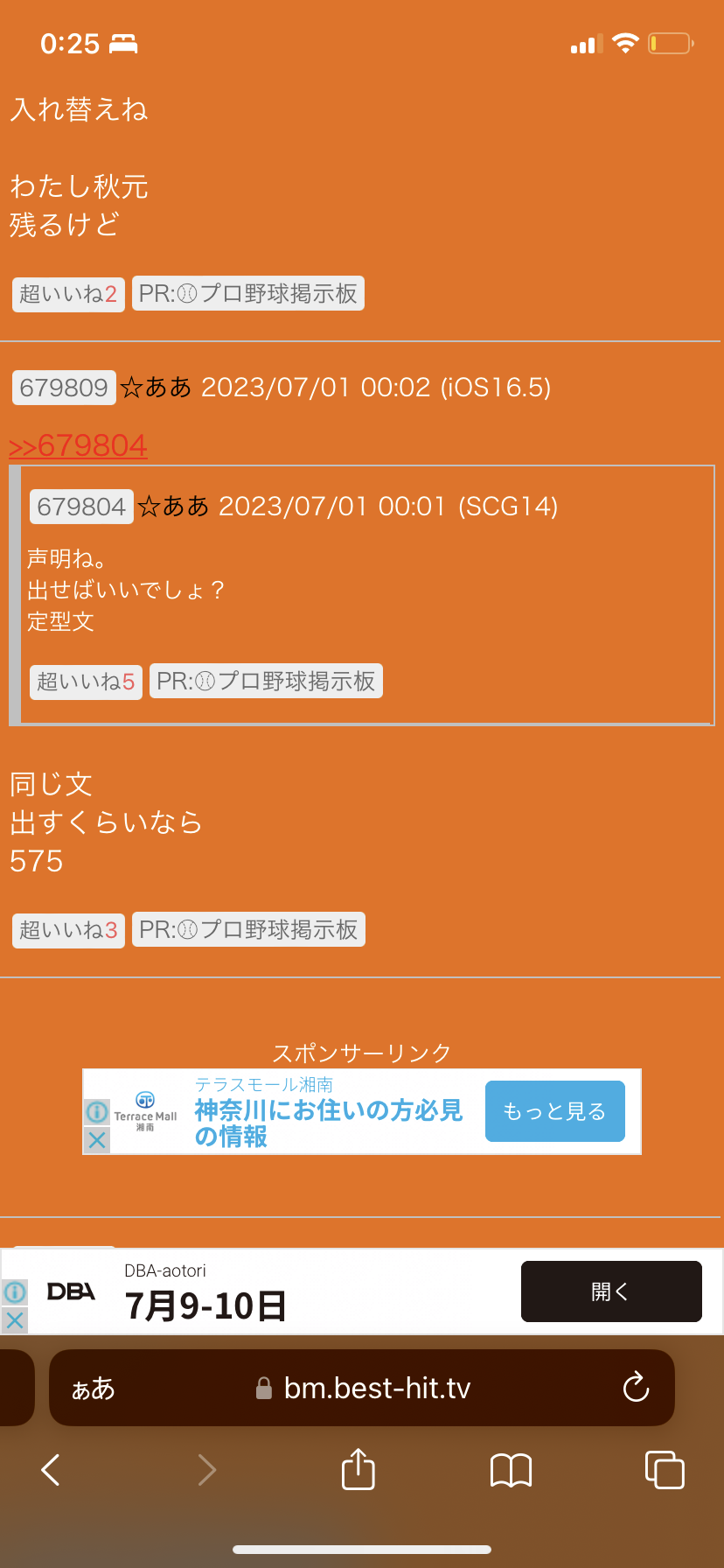Reload the current page
Viewport: 724px width, 1568px height.
636,1388
